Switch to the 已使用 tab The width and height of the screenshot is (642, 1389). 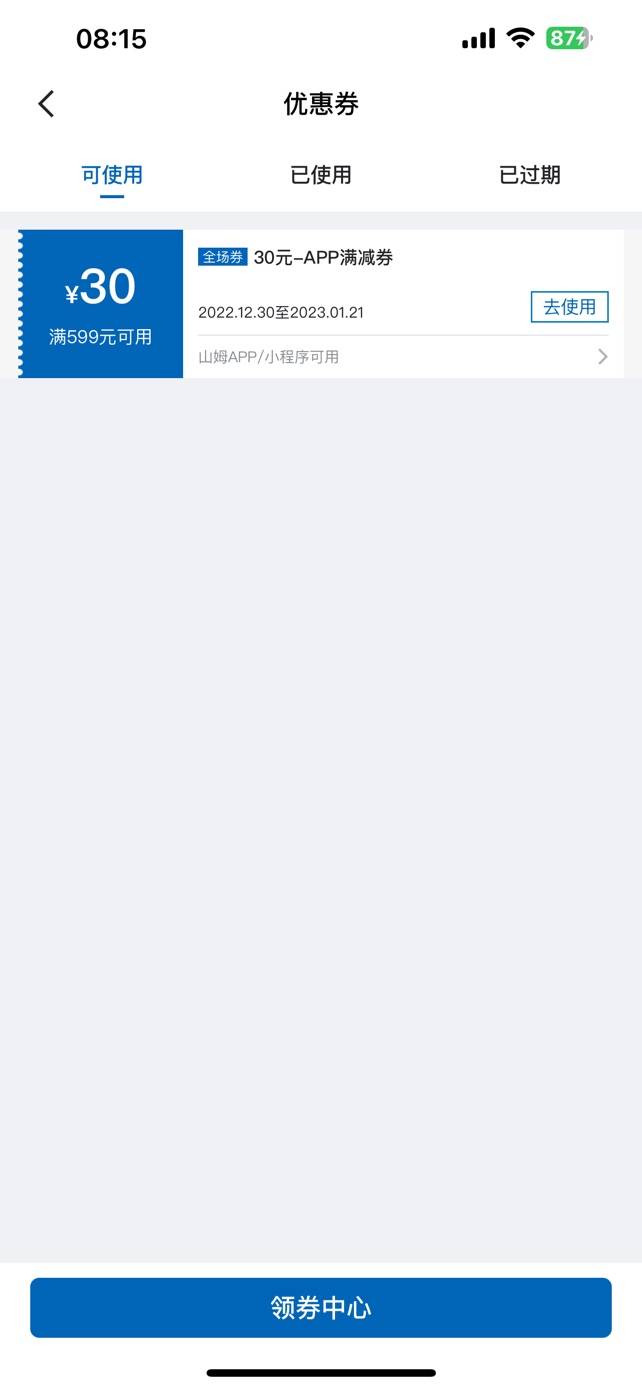[x=321, y=175]
